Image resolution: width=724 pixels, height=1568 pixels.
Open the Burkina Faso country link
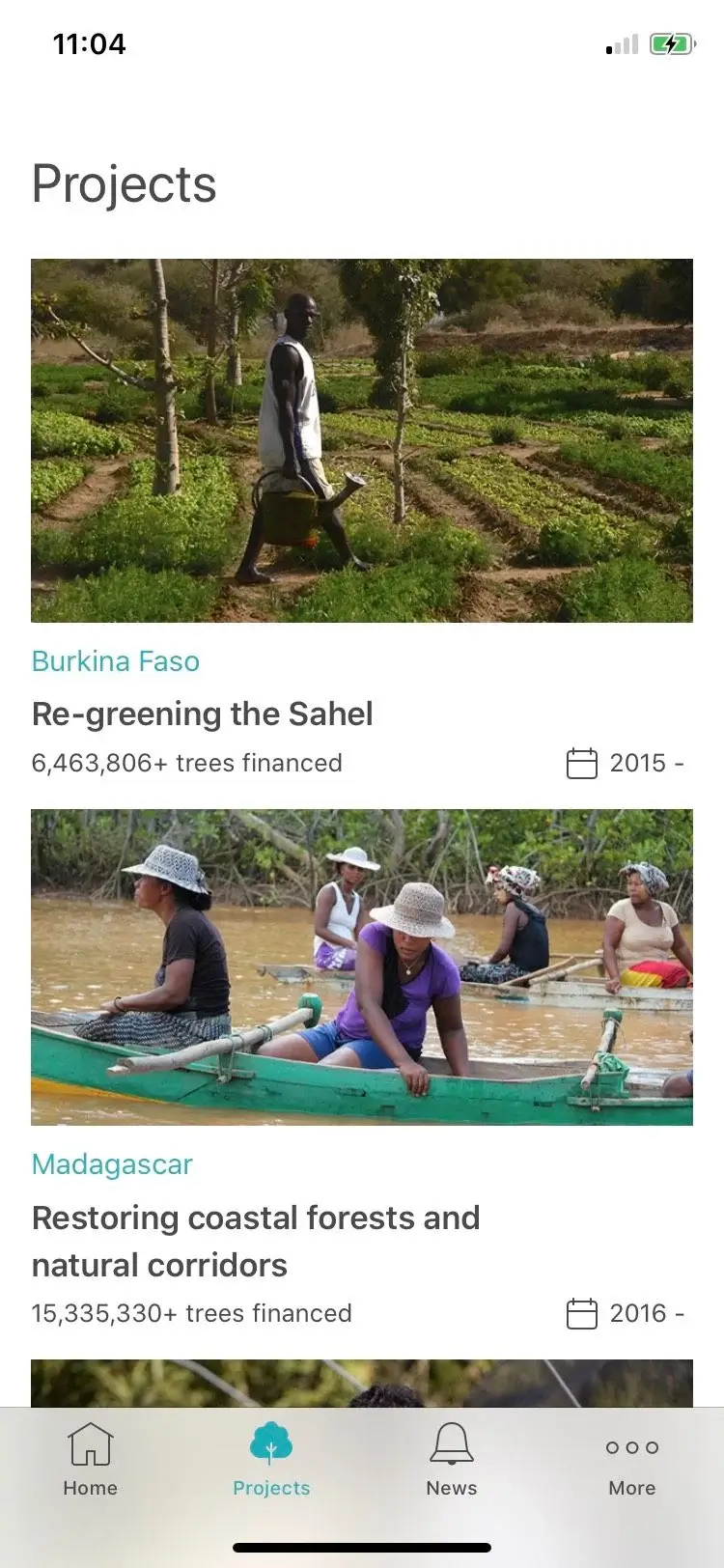coord(115,660)
